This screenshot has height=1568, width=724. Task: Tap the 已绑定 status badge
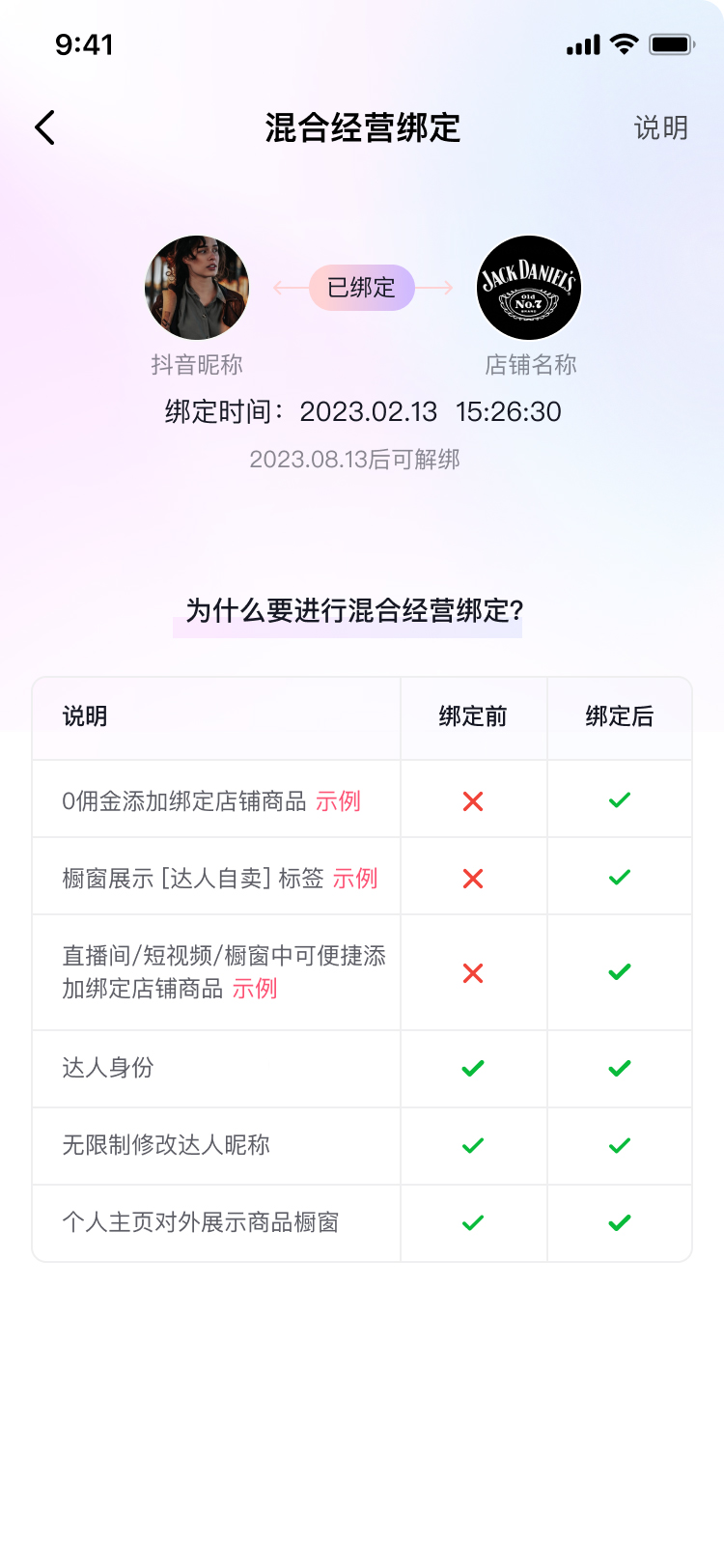[361, 288]
